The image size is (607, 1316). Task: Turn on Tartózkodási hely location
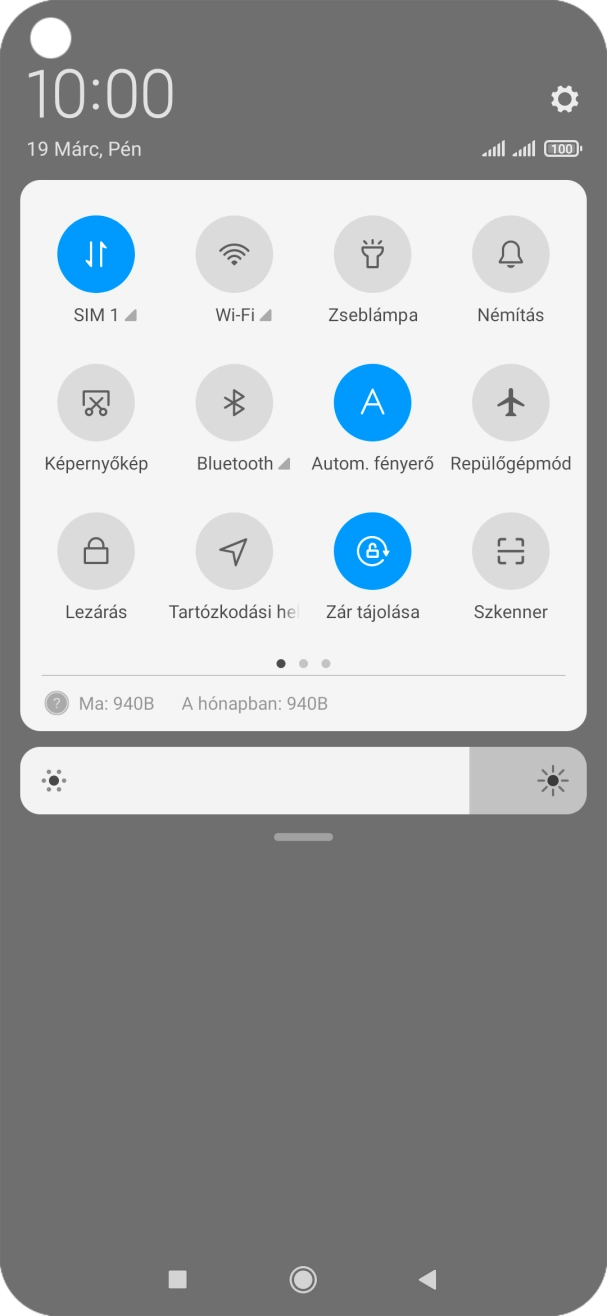tap(234, 551)
